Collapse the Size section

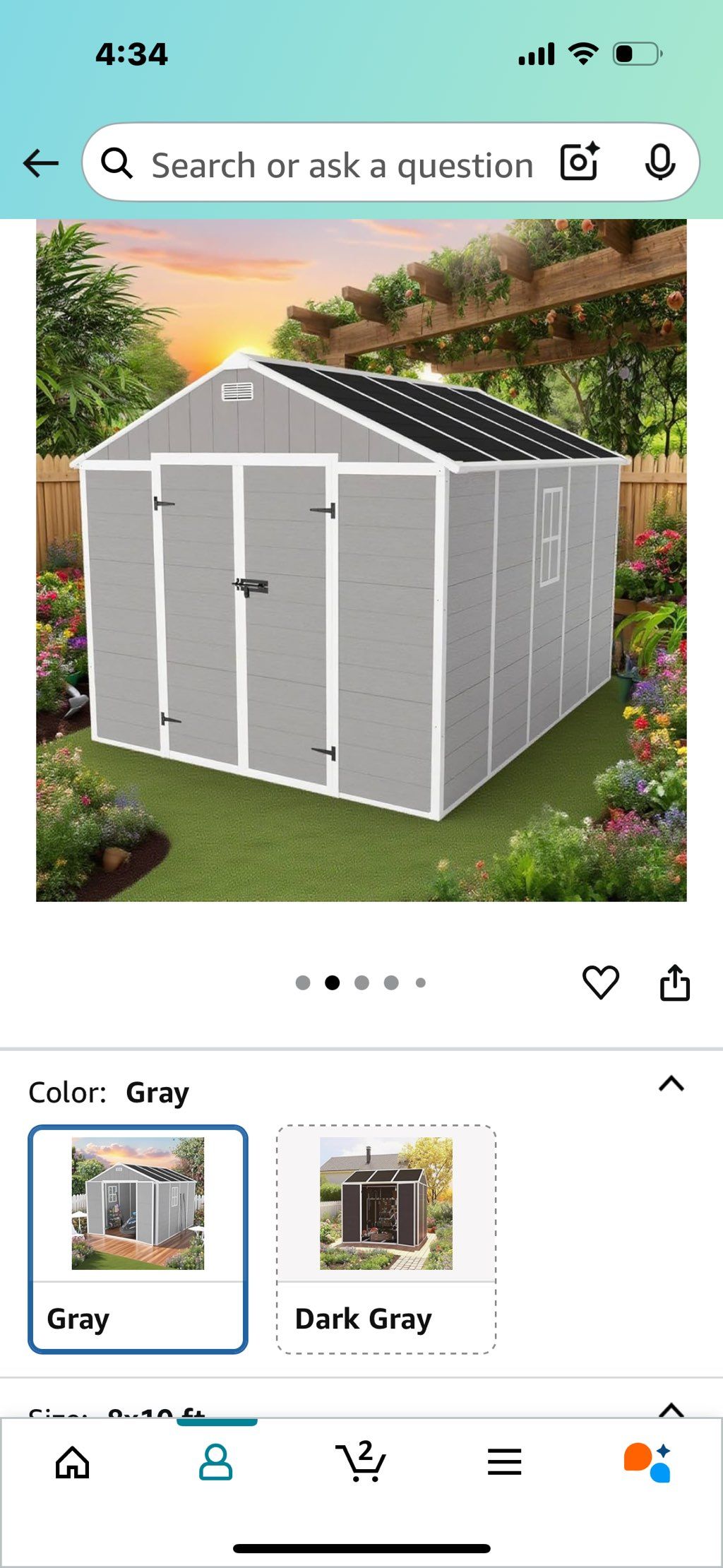click(671, 1409)
